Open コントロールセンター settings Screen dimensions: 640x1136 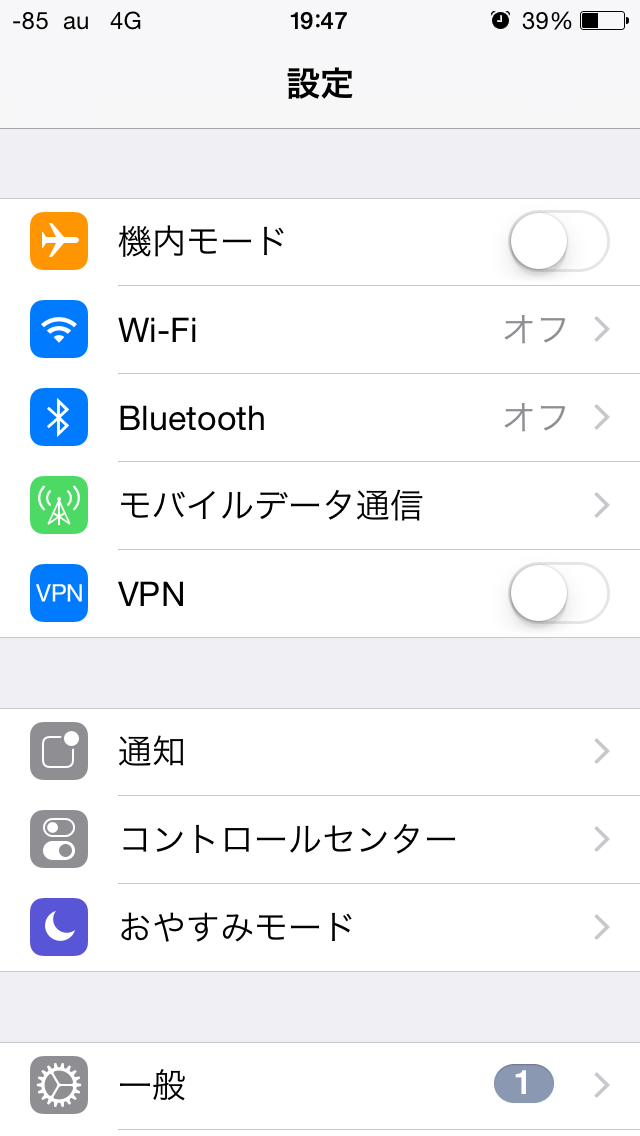pyautogui.click(x=320, y=840)
